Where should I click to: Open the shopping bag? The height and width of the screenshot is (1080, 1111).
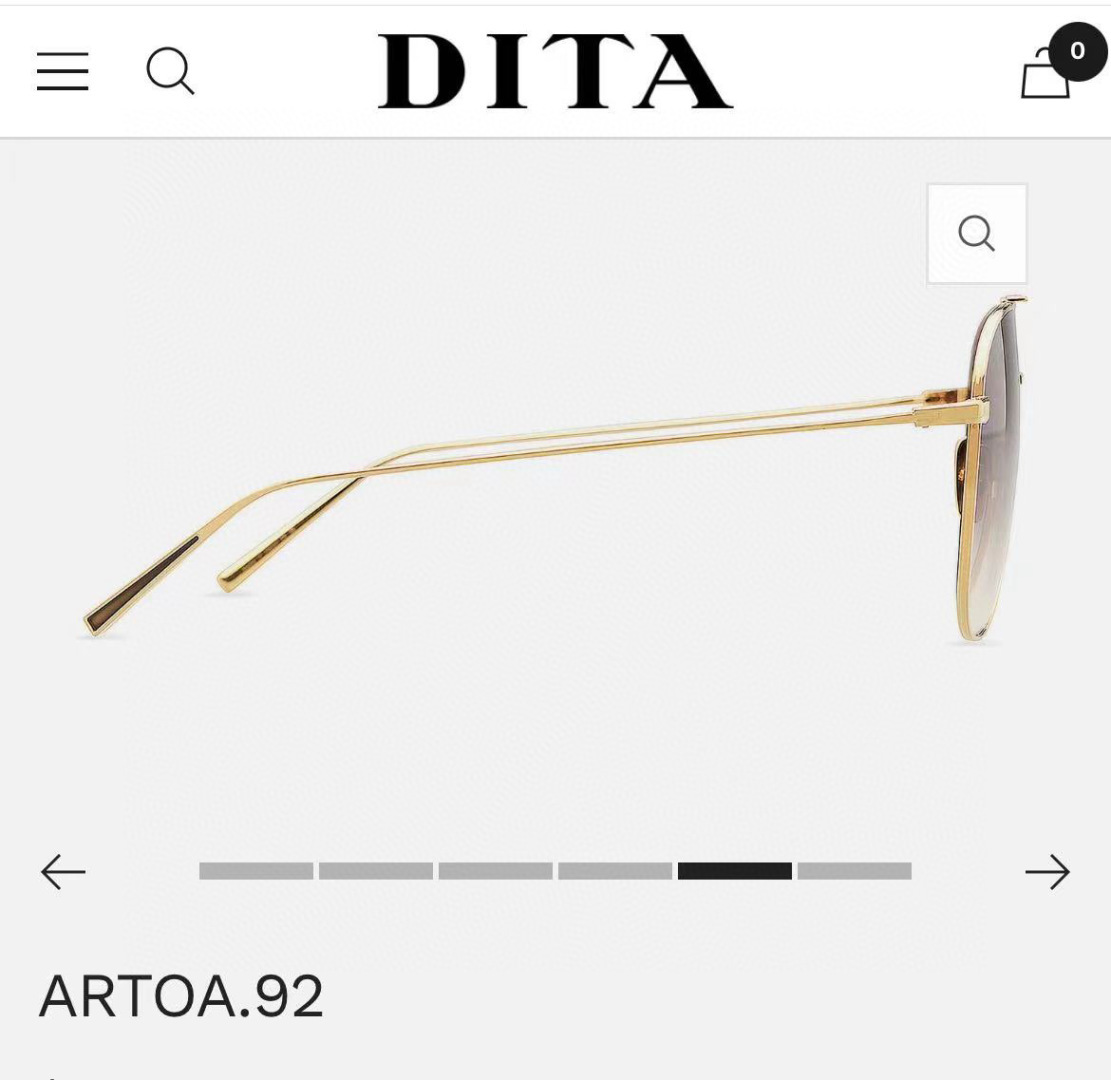point(1046,73)
